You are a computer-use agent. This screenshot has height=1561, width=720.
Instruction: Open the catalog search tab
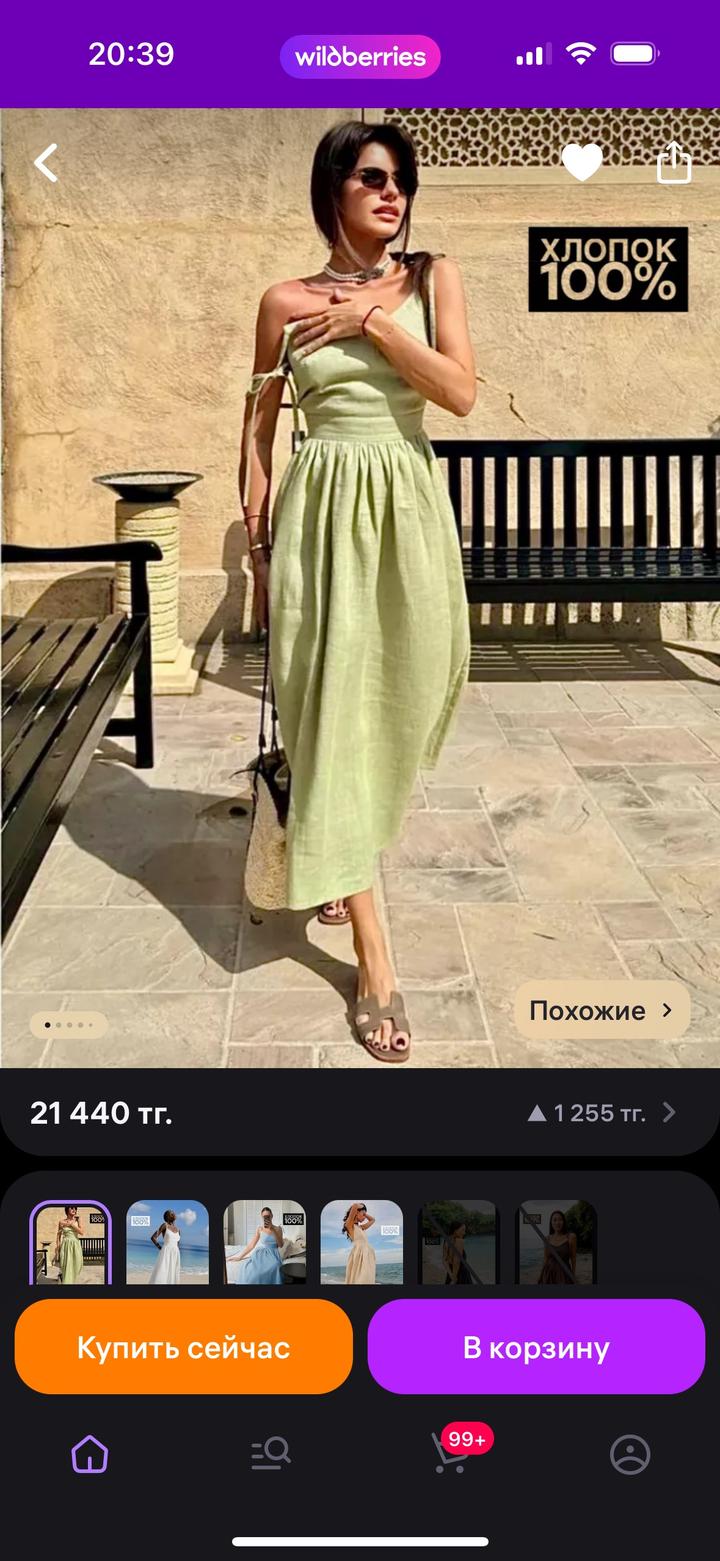(270, 1454)
